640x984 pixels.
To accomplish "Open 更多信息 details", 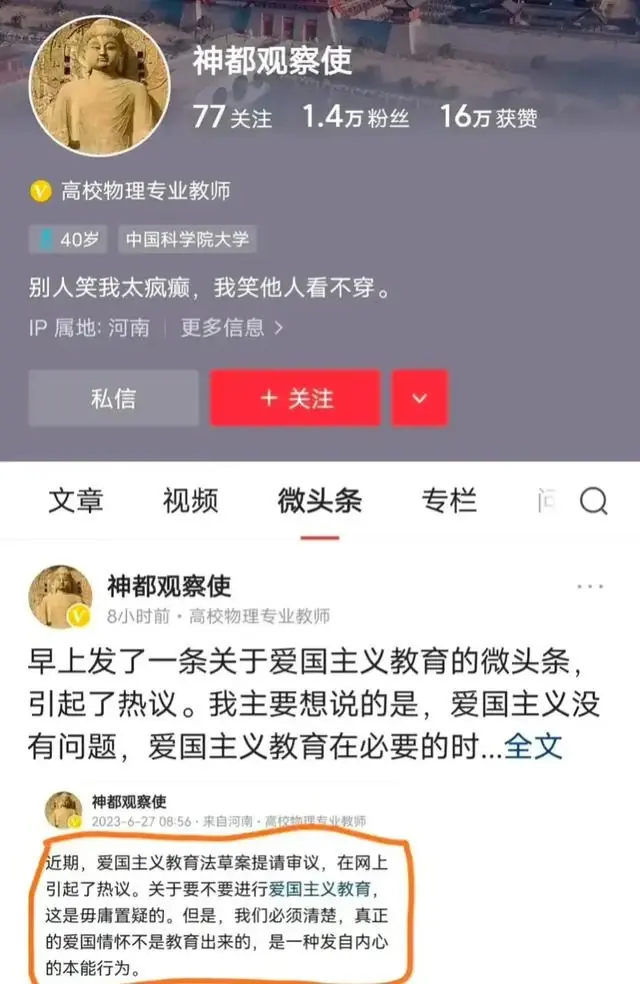I will pos(232,327).
